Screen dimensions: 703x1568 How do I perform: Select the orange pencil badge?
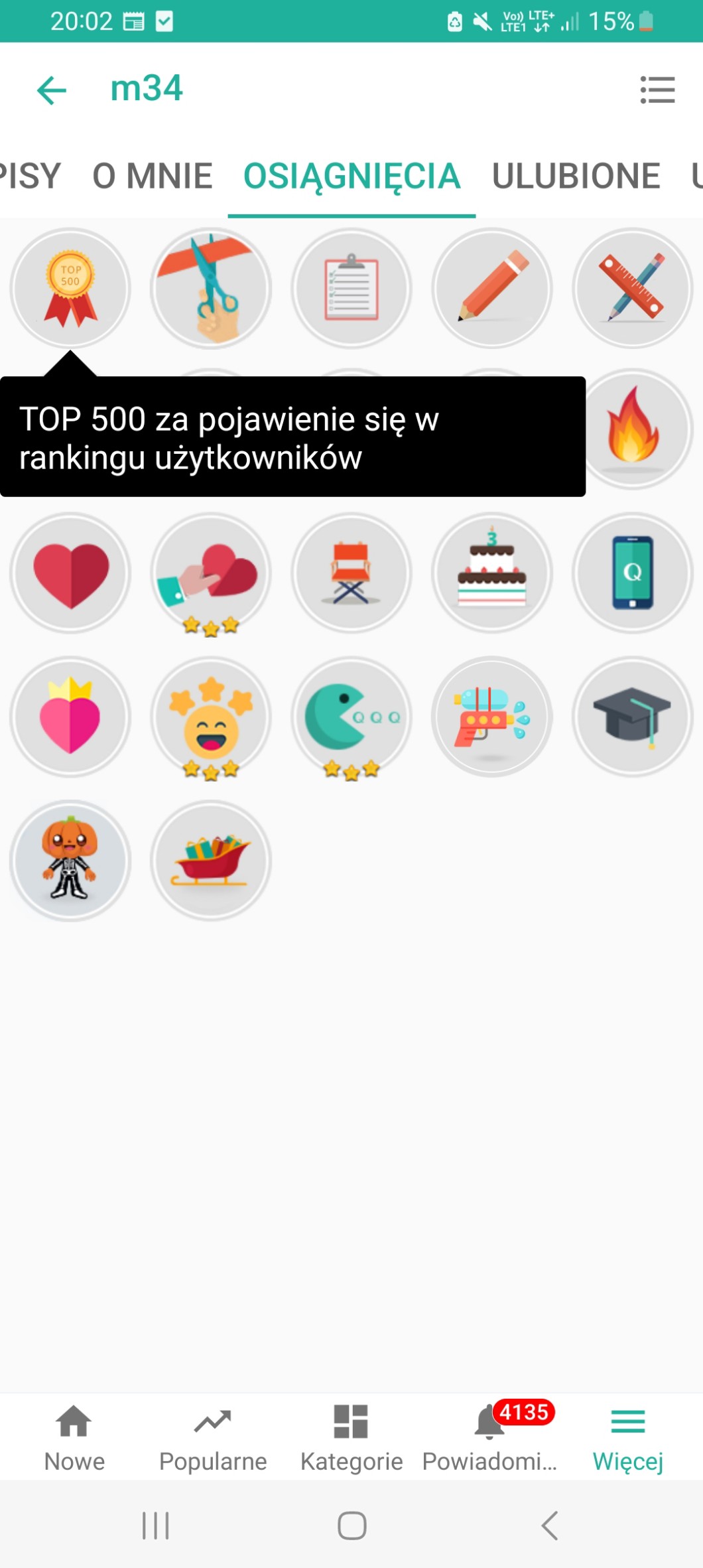point(492,289)
